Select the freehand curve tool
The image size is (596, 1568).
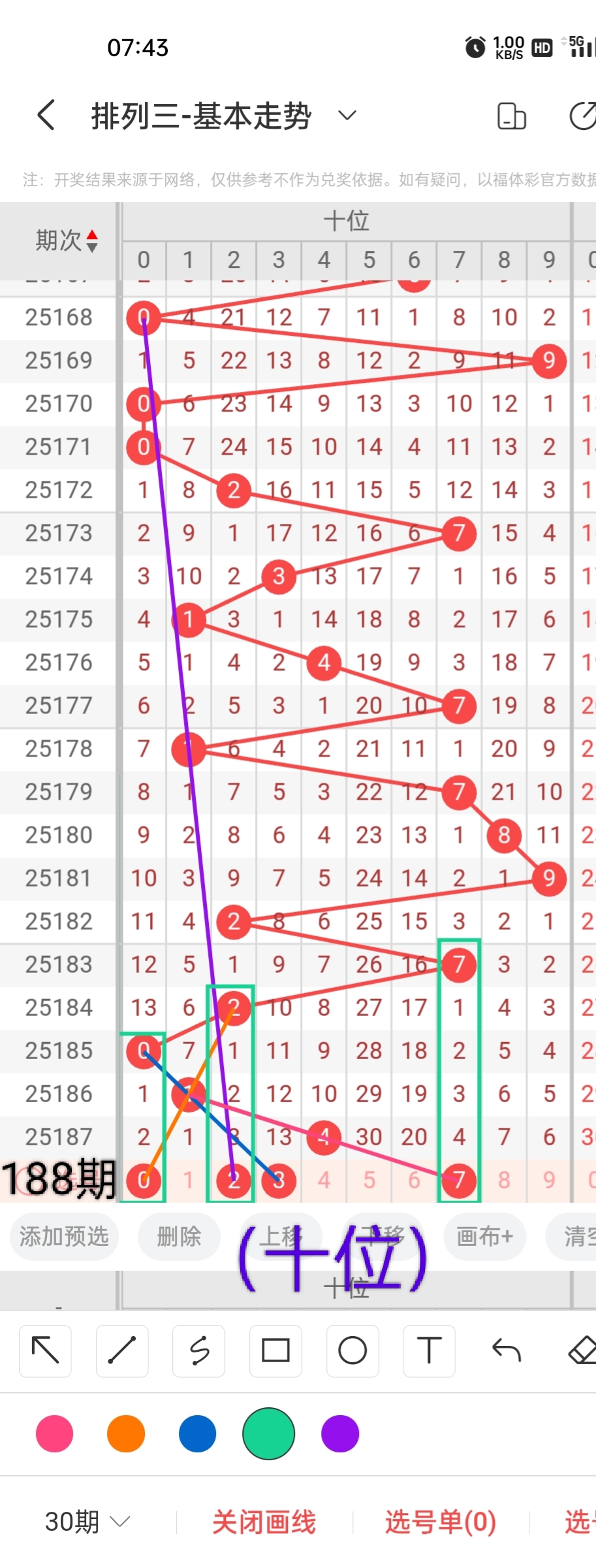199,1350
